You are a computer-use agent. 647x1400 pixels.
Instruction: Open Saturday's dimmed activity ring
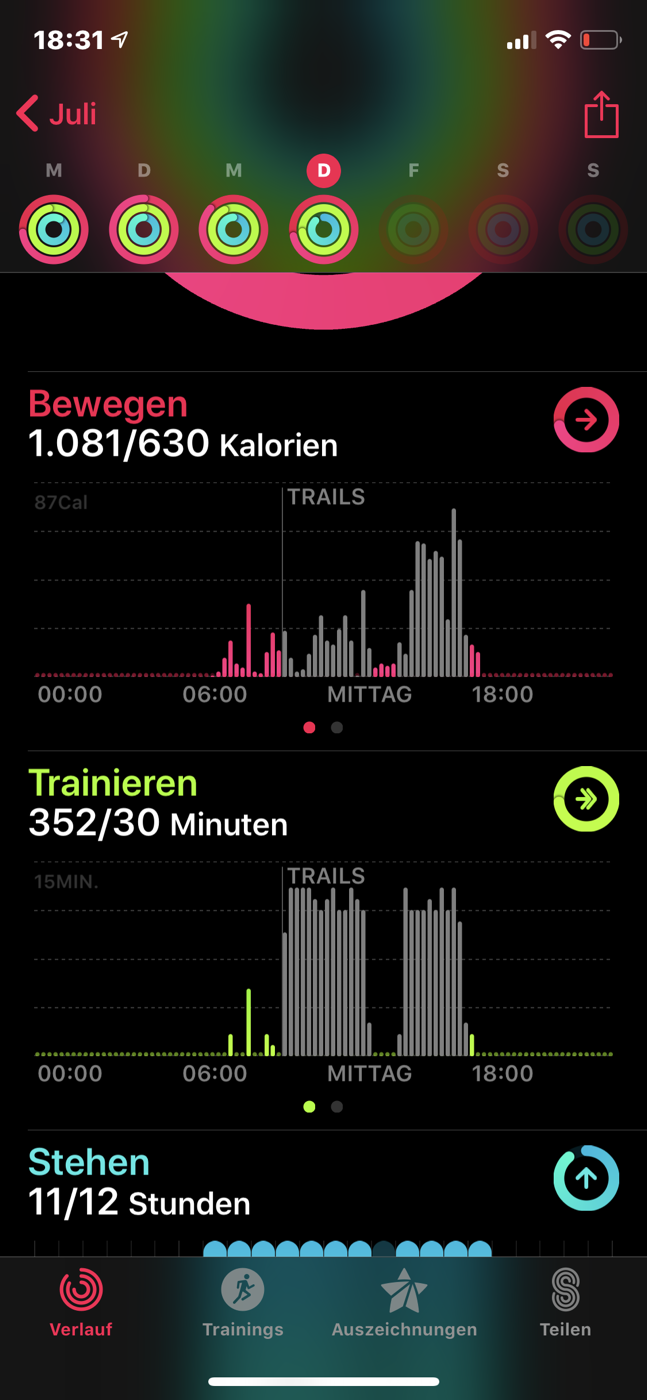pyautogui.click(x=503, y=229)
